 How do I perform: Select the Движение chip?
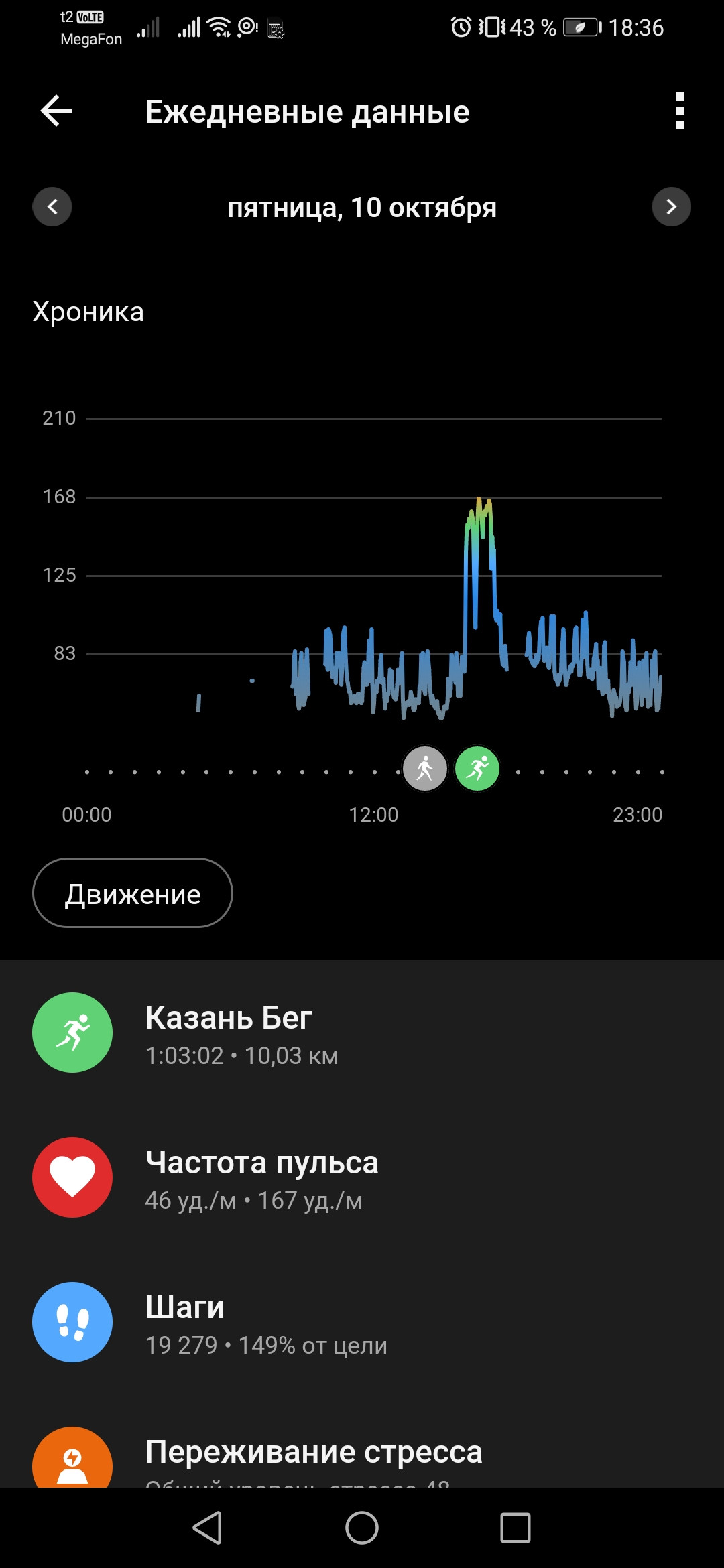(x=133, y=893)
